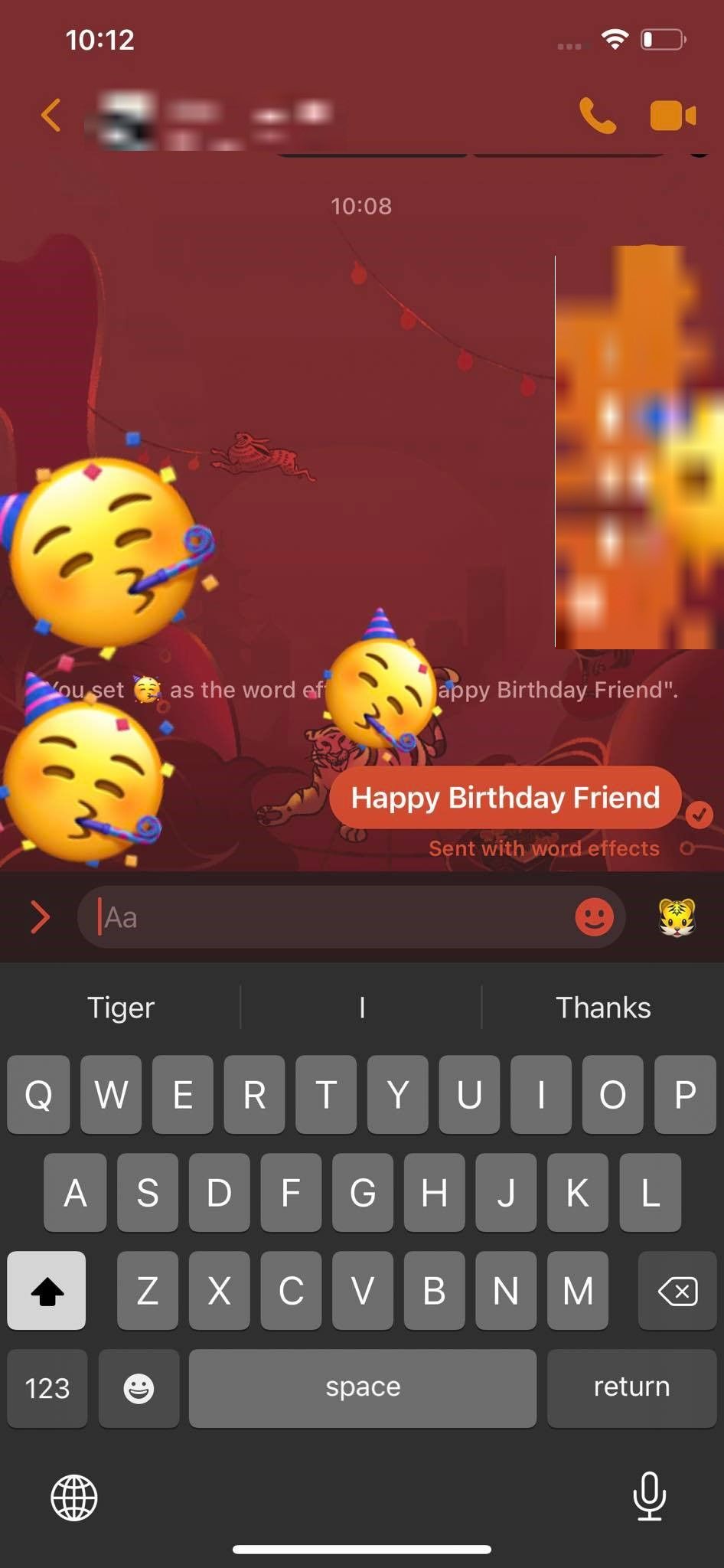Insert the Thanks keyboard suggestion
The height and width of the screenshot is (1568, 724).
(603, 1008)
